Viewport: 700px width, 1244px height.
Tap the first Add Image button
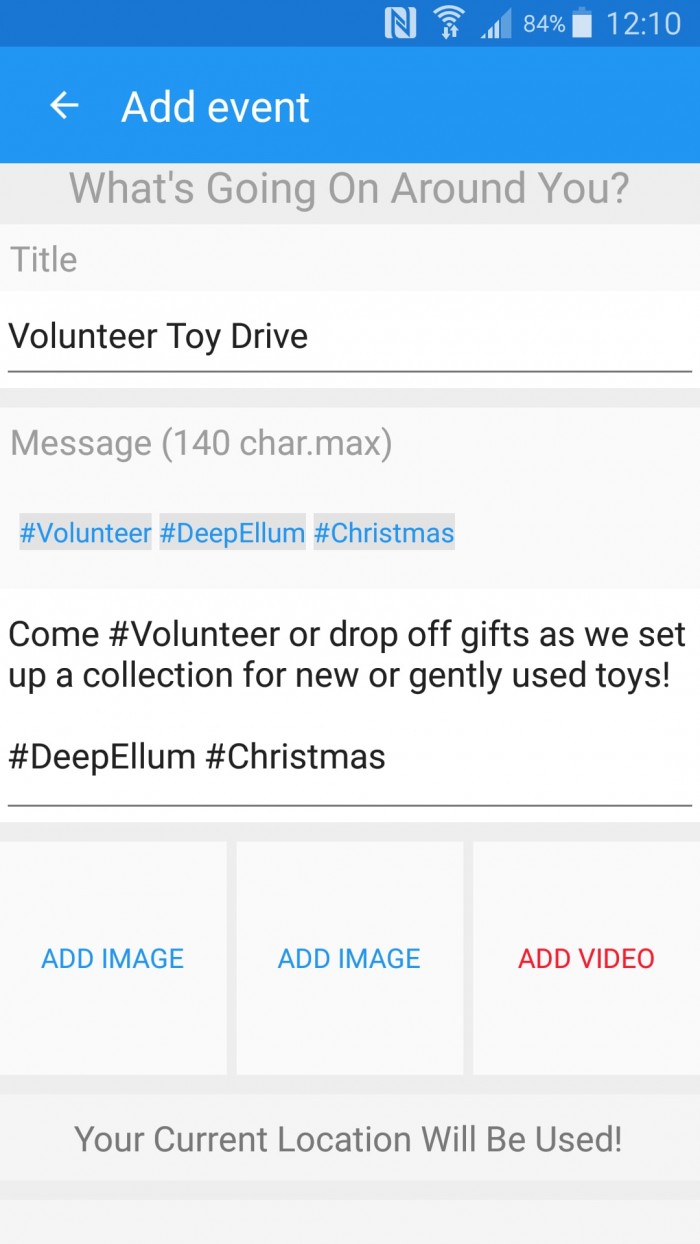click(x=113, y=958)
